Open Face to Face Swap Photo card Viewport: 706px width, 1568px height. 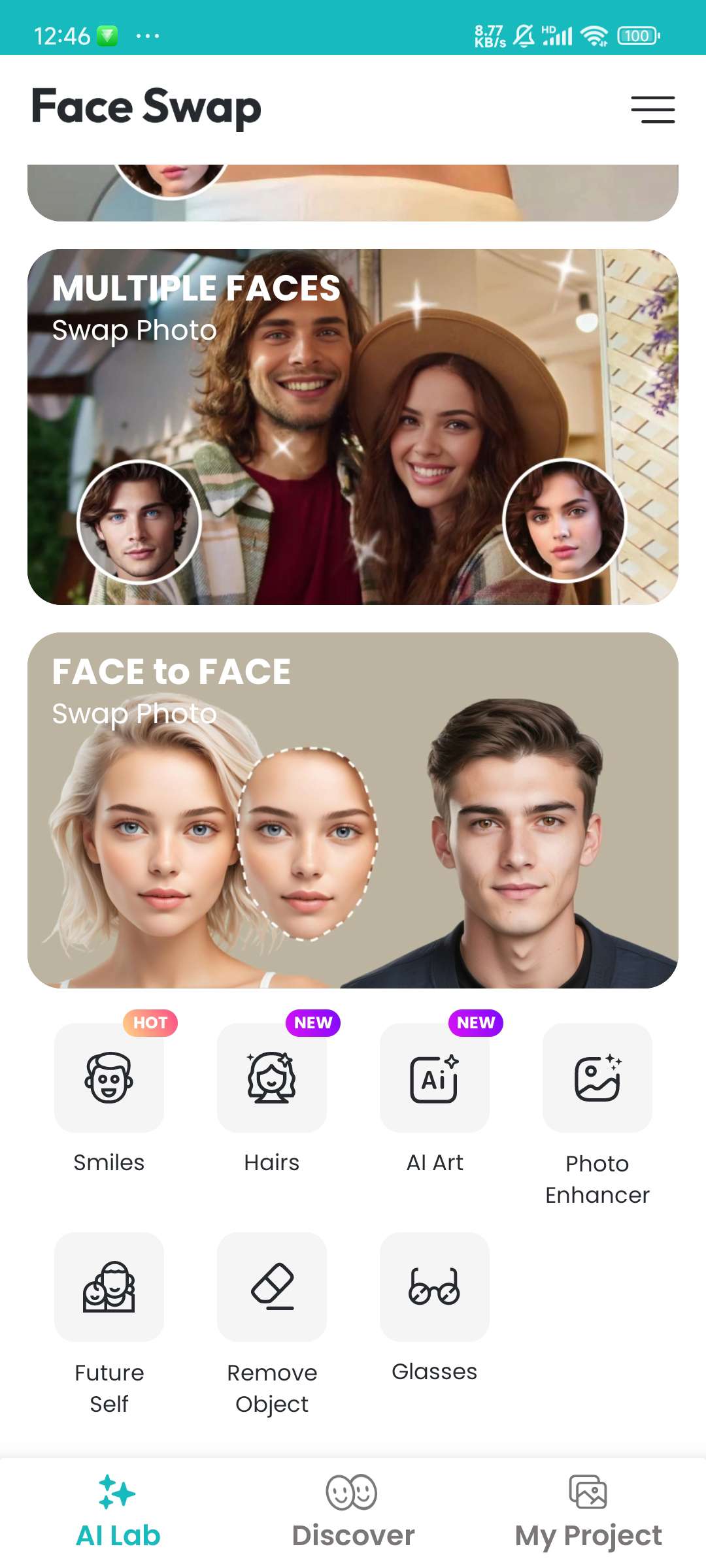353,810
